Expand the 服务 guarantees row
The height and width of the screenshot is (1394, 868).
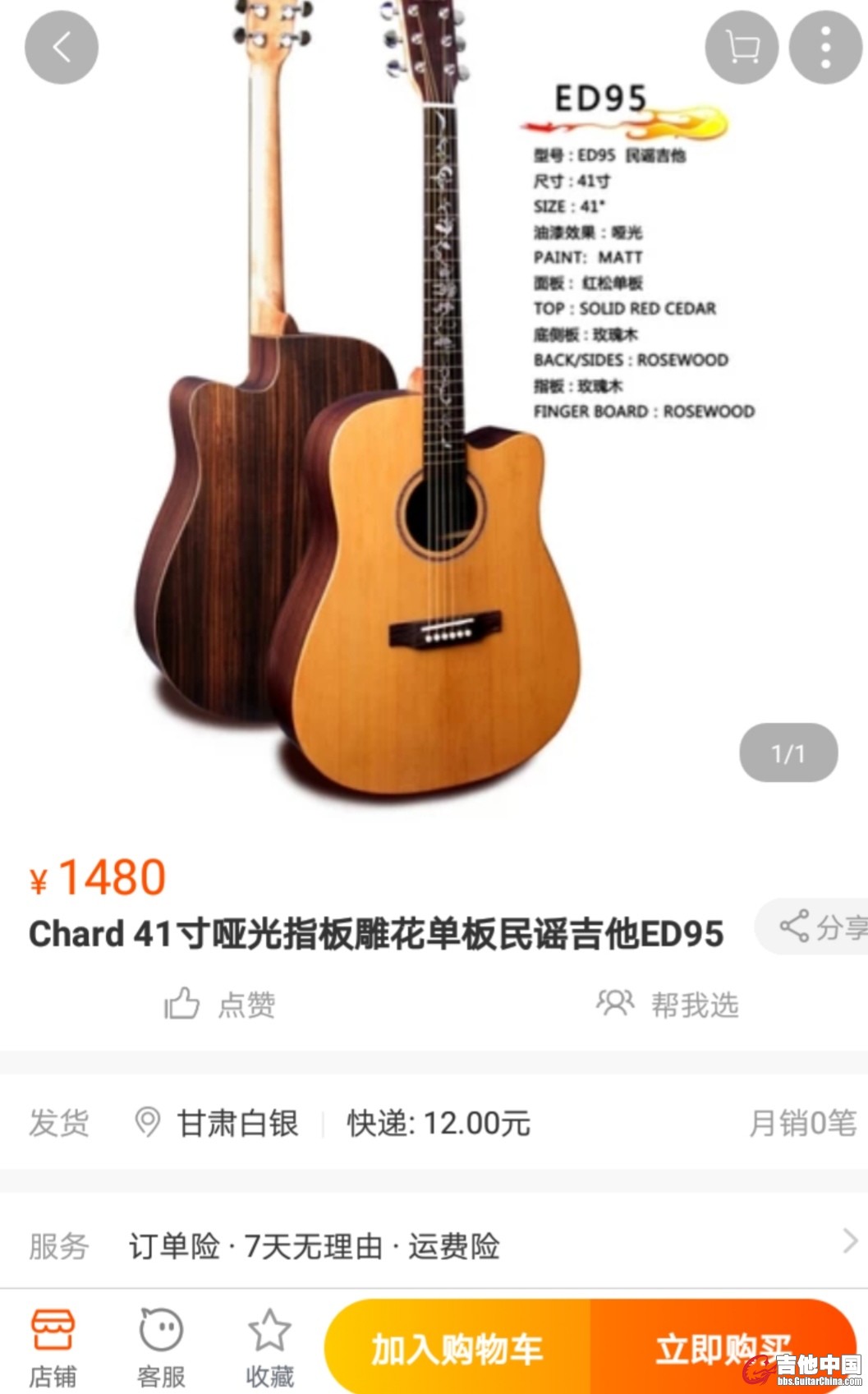(849, 1242)
